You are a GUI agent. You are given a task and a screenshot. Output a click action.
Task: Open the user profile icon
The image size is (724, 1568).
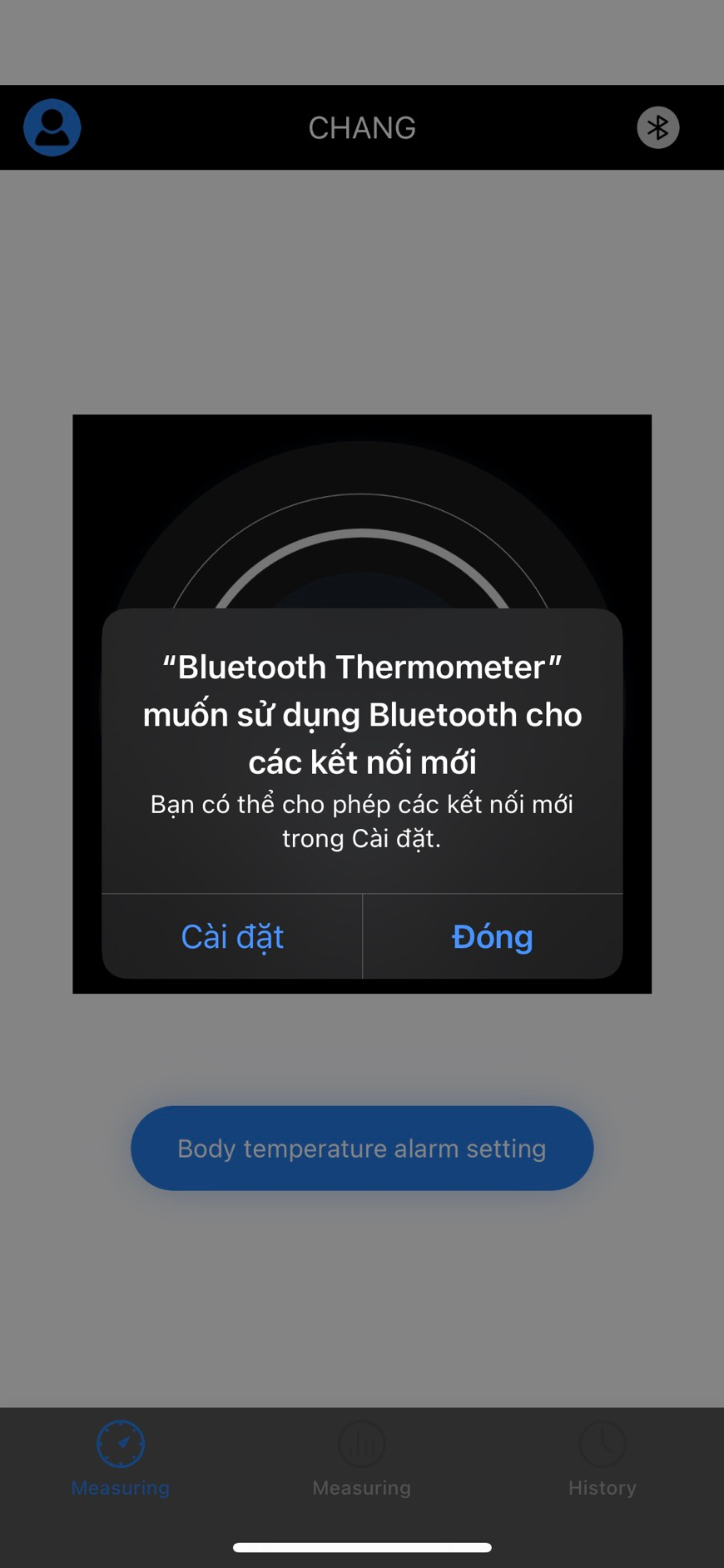[52, 127]
